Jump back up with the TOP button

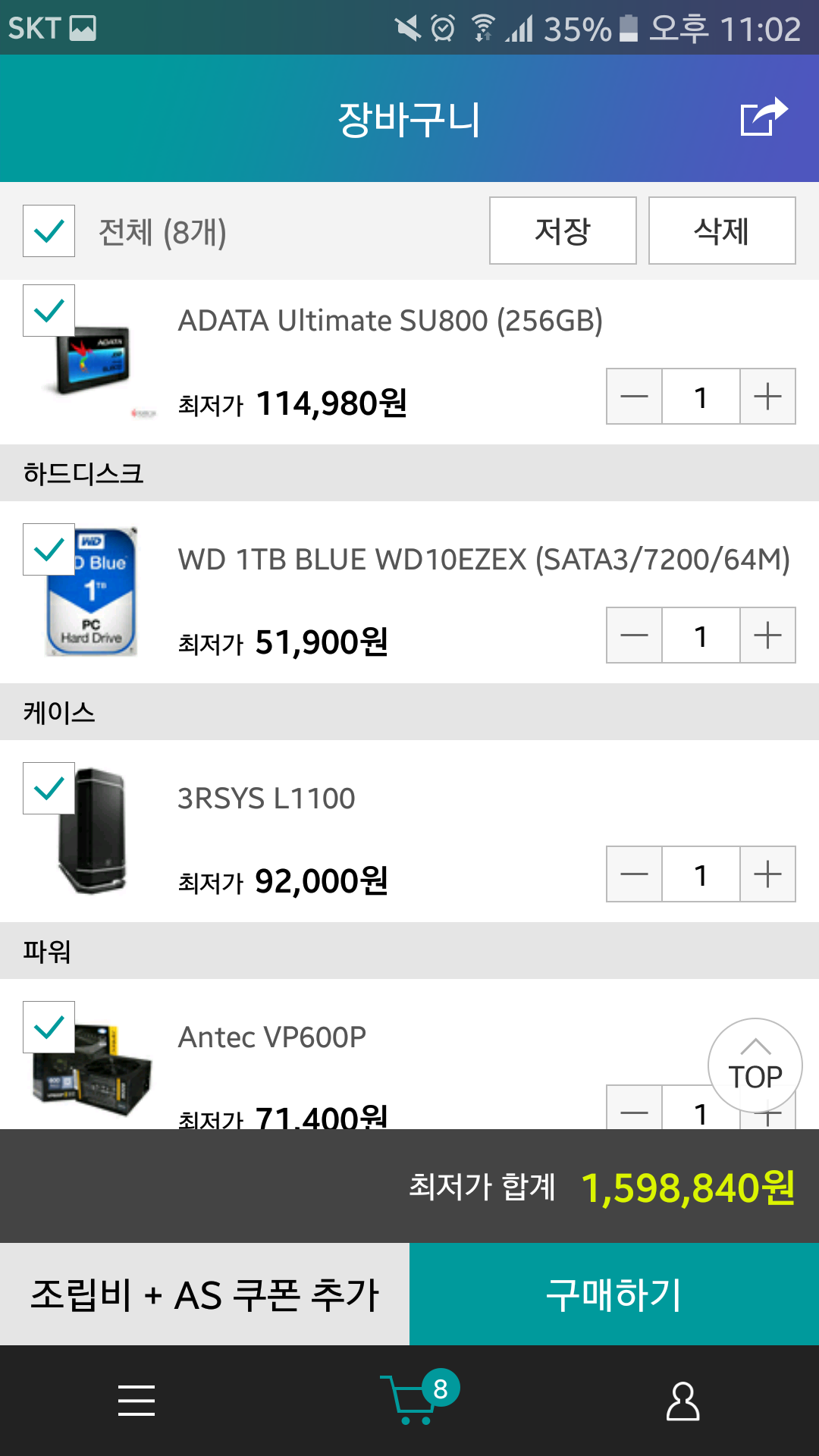tap(755, 1065)
